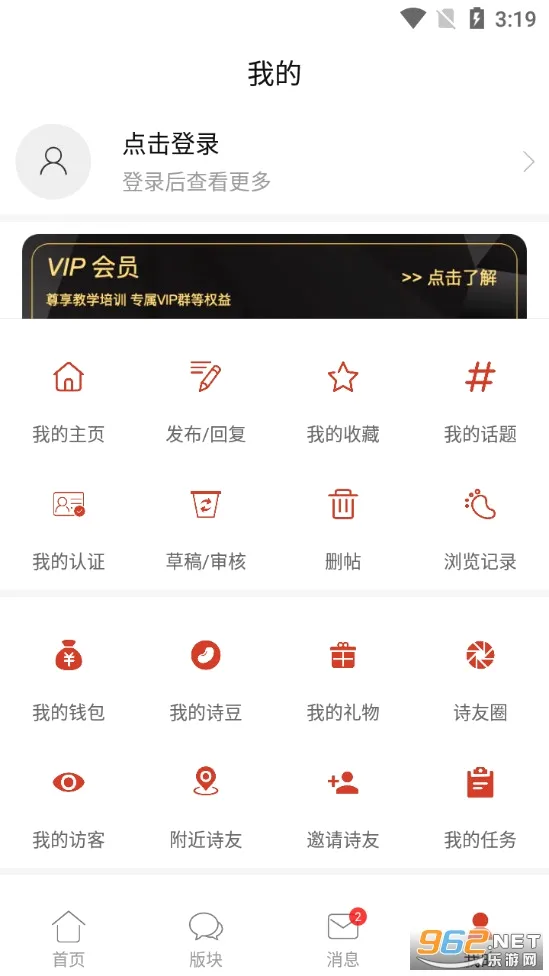
Task: Check 草稿/审核 drafts
Action: tap(205, 530)
